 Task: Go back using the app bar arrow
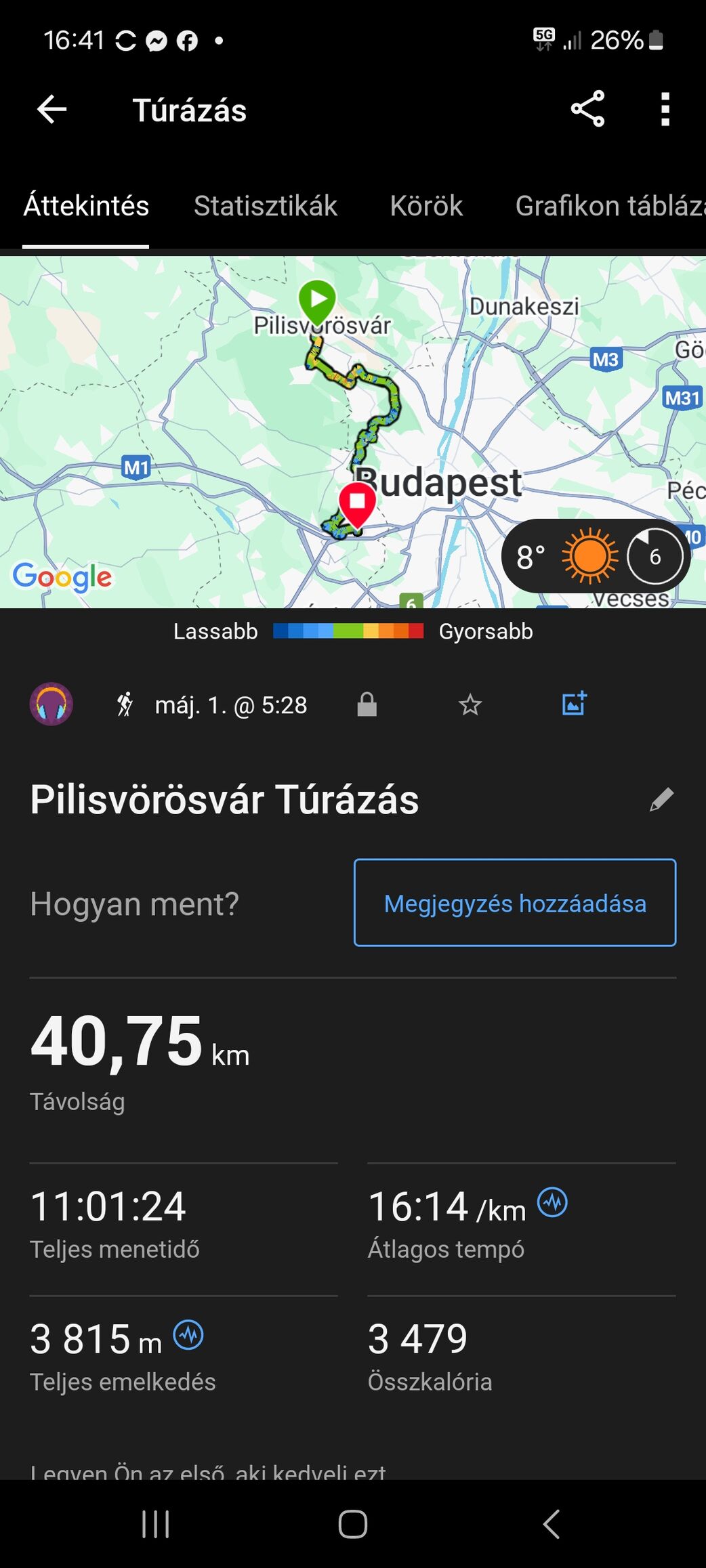click(x=51, y=109)
